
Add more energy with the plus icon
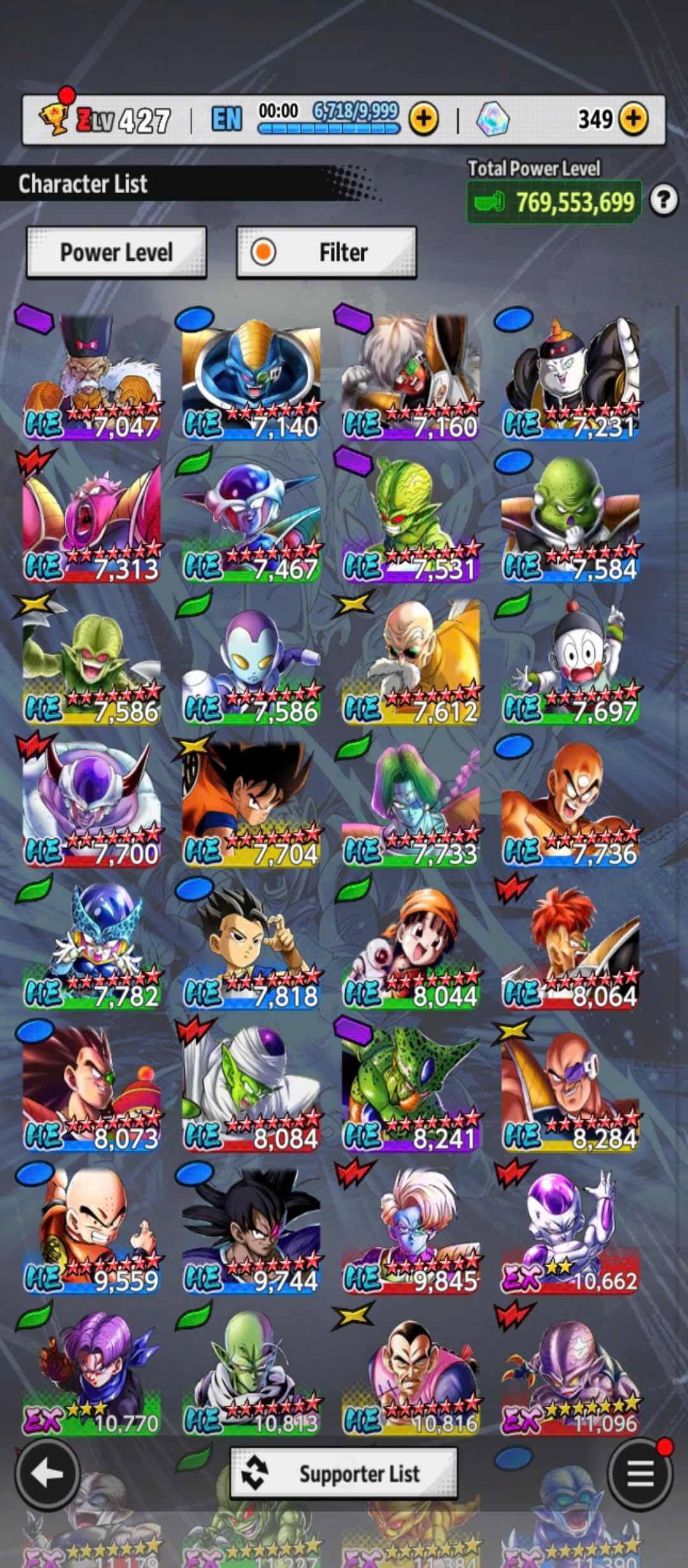(424, 119)
